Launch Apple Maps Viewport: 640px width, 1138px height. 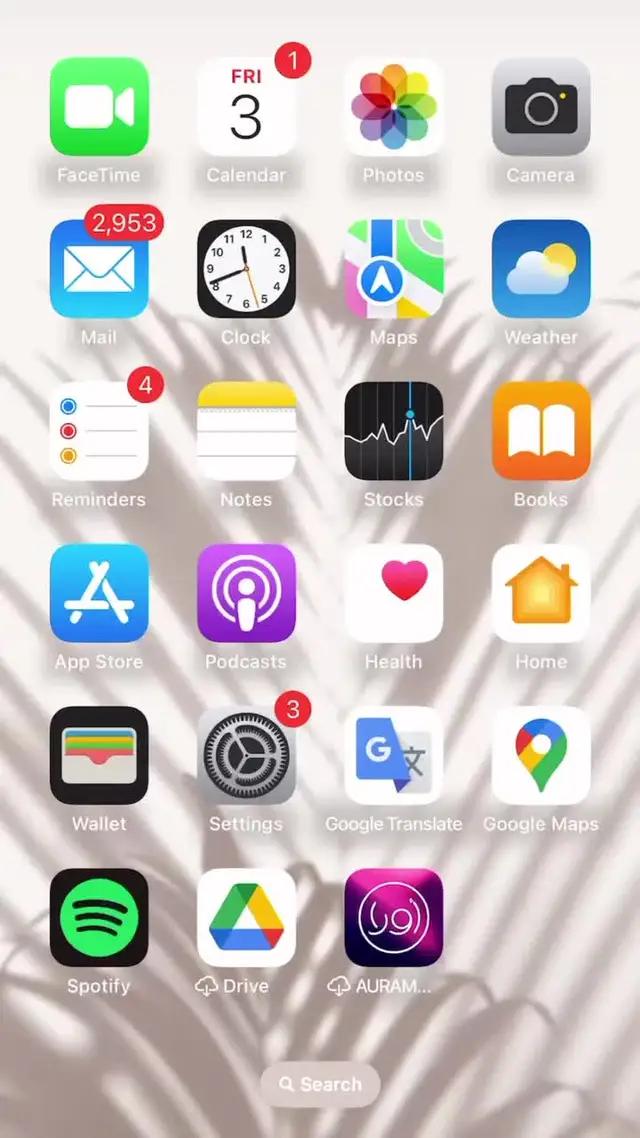(393, 269)
